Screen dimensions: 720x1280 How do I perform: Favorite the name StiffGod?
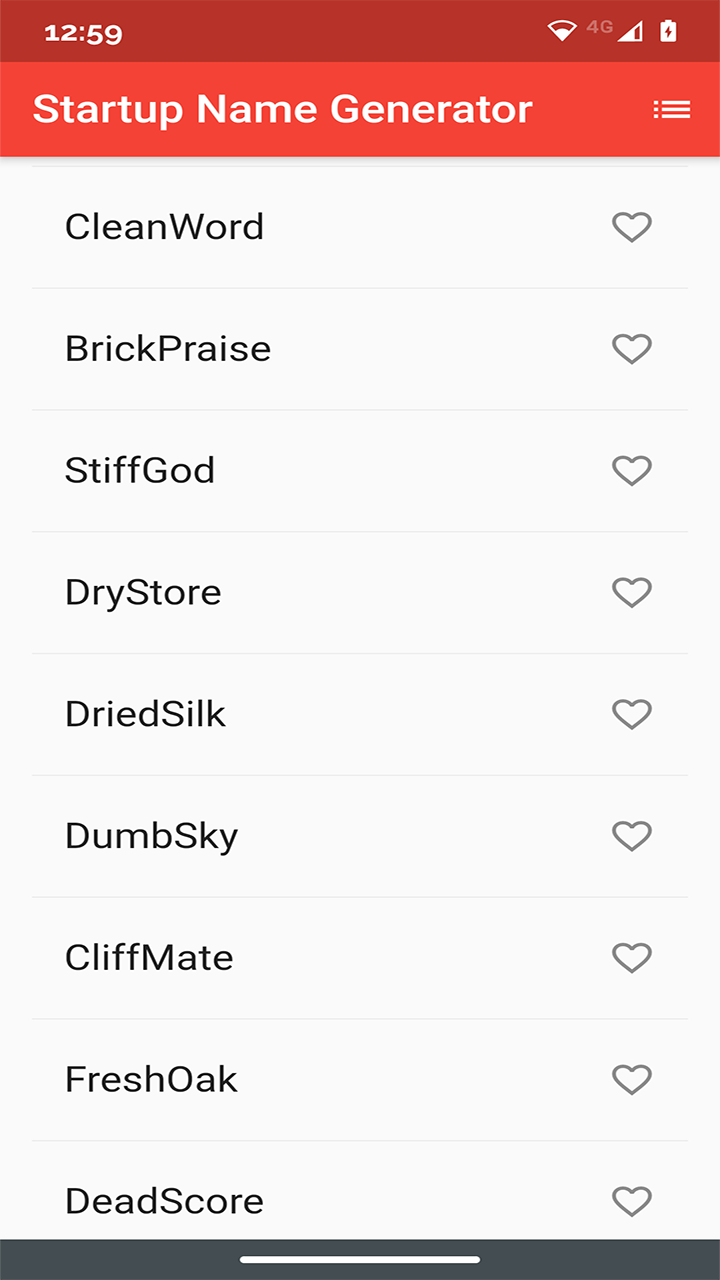[632, 470]
